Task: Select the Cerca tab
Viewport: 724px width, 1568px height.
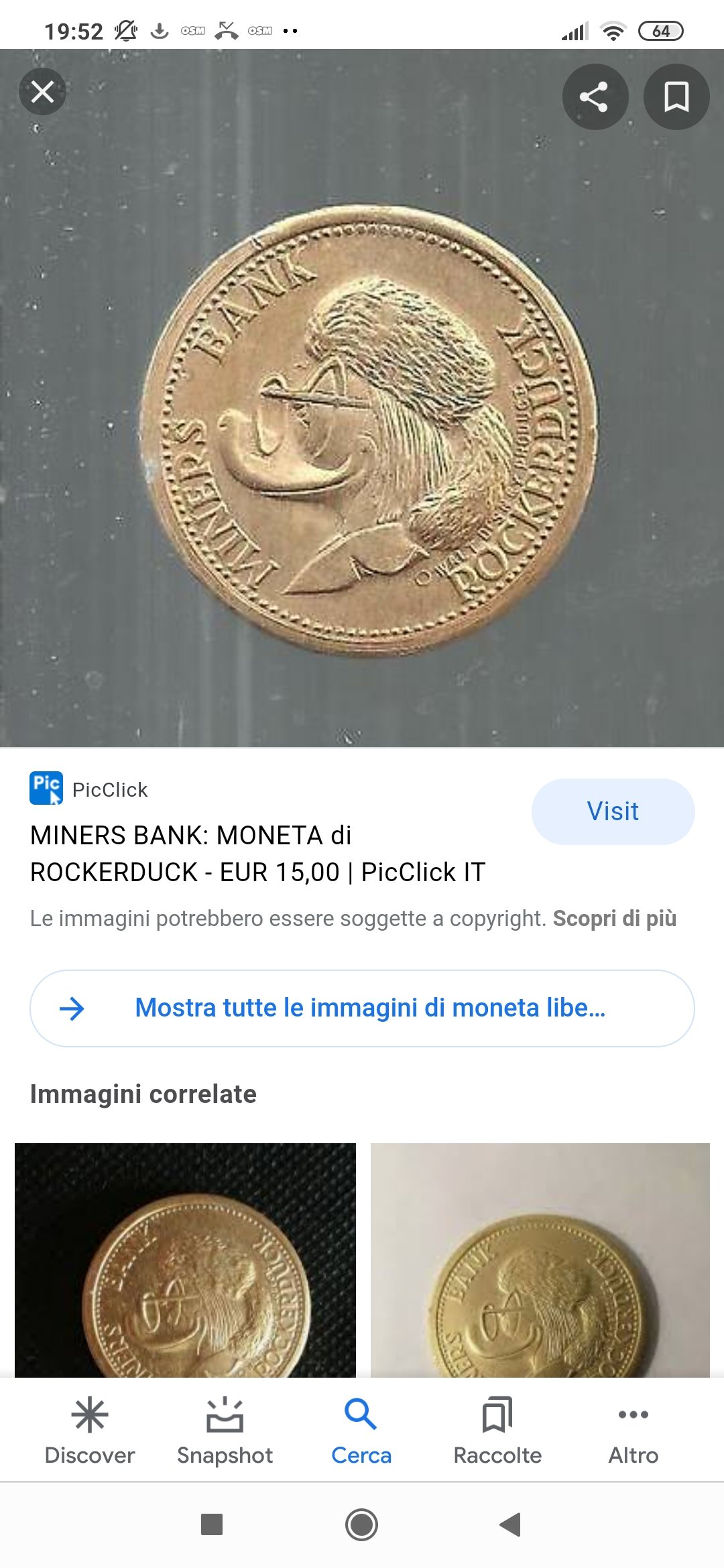Action: pos(361,1431)
